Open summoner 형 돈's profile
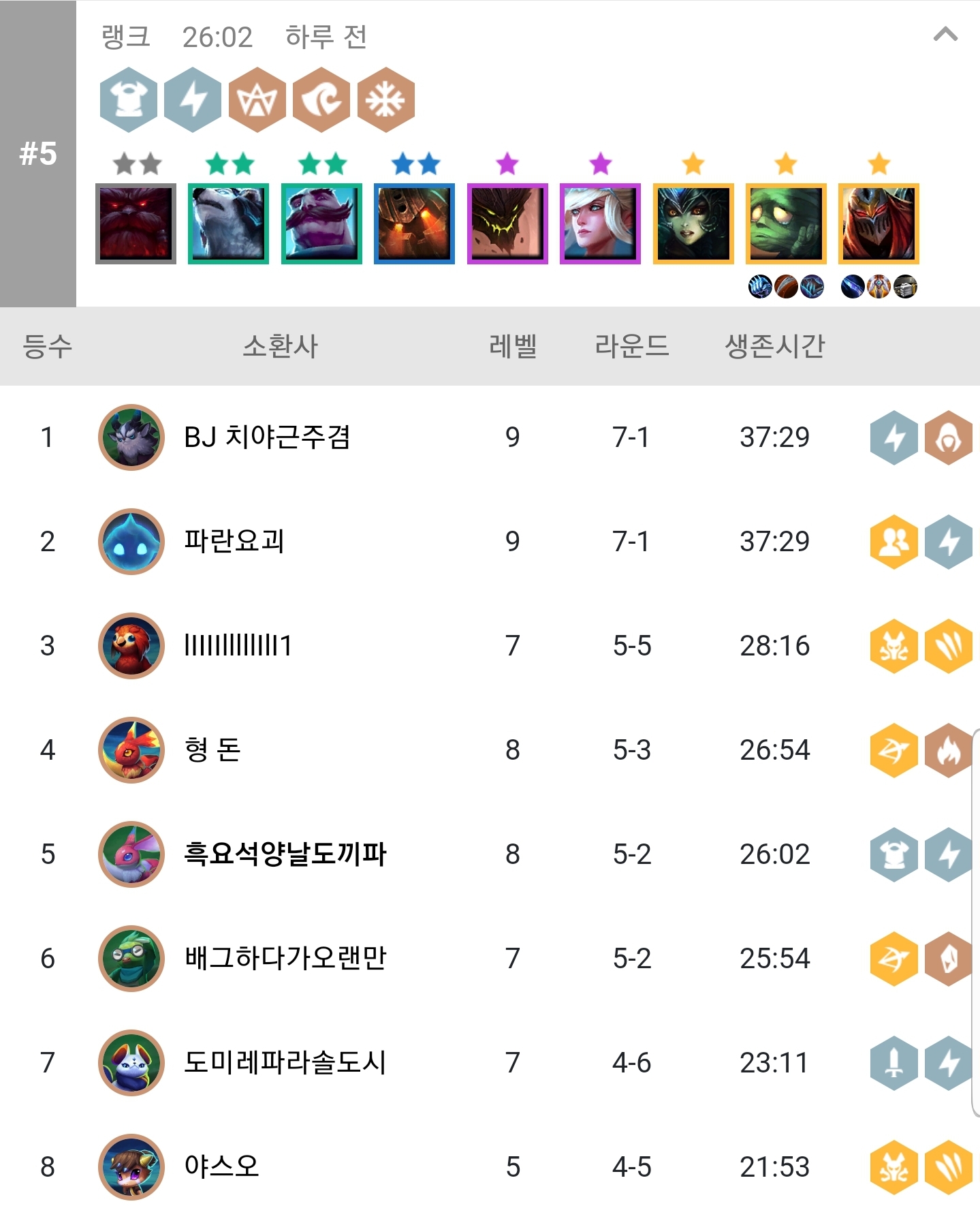Image resolution: width=980 pixels, height=1206 pixels. (212, 749)
